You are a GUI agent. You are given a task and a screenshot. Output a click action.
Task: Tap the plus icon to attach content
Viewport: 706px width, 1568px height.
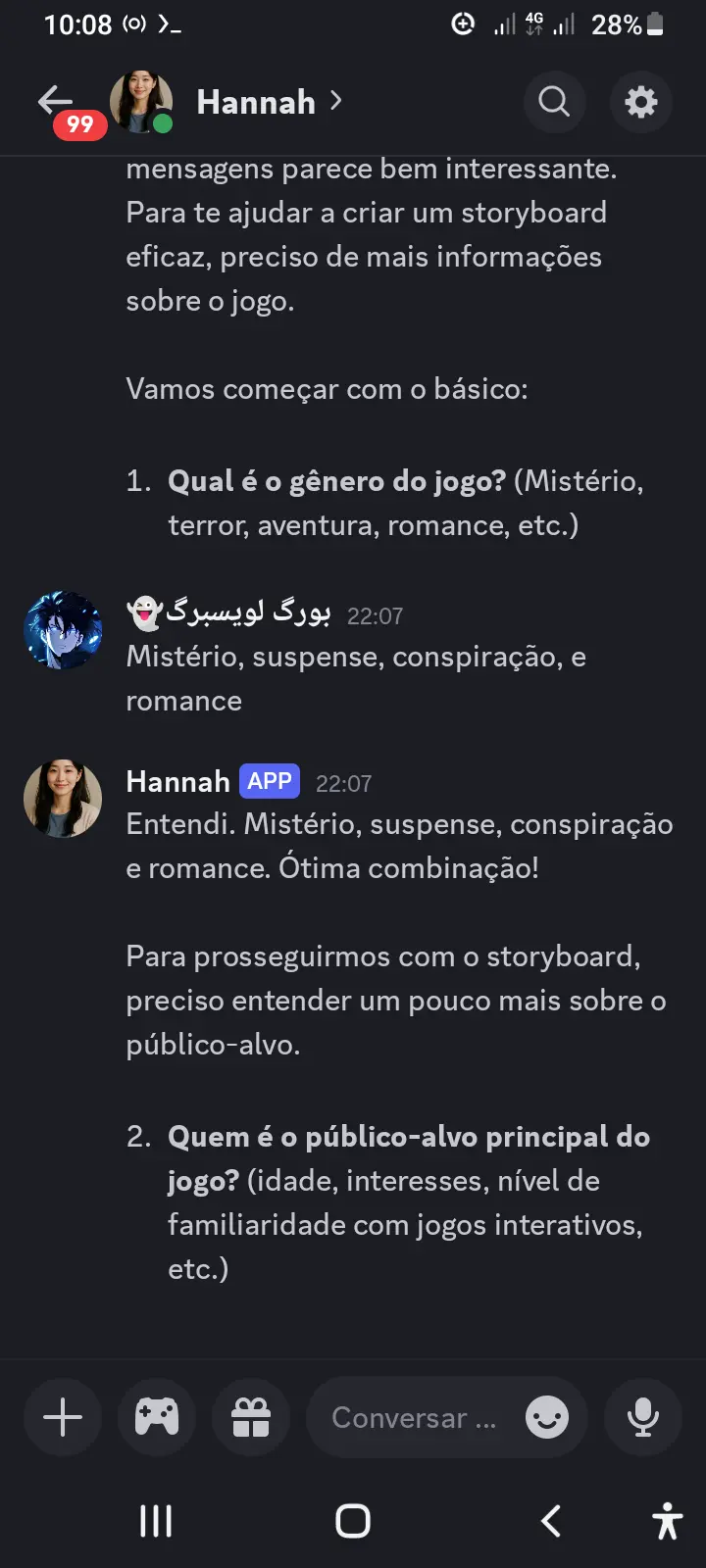click(x=62, y=1417)
